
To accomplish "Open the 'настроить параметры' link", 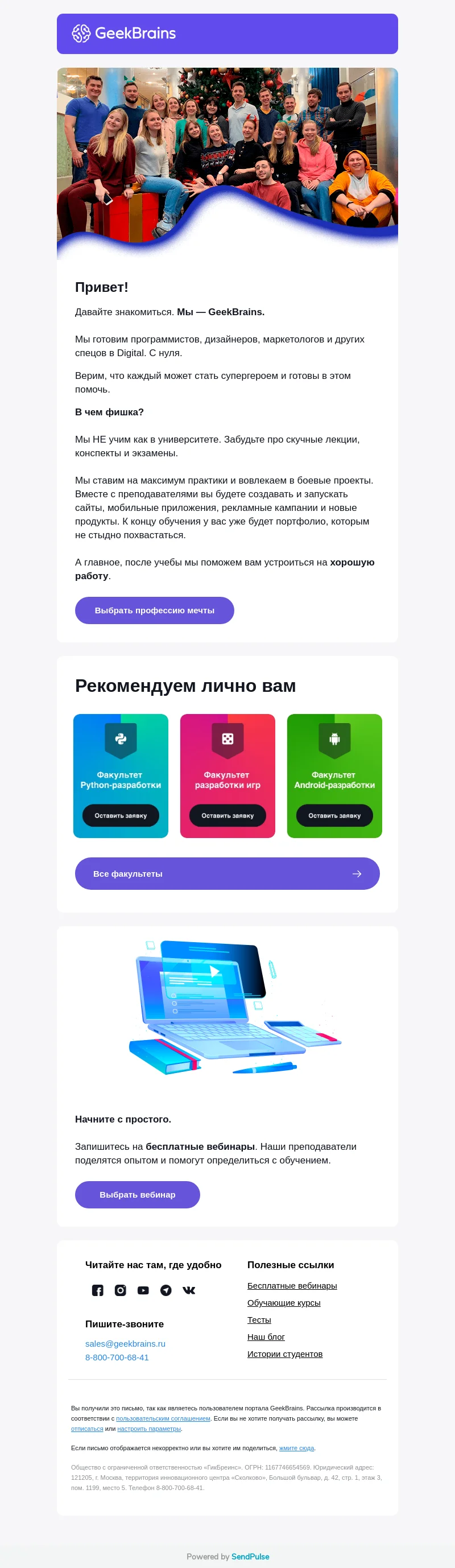I will click(149, 1428).
